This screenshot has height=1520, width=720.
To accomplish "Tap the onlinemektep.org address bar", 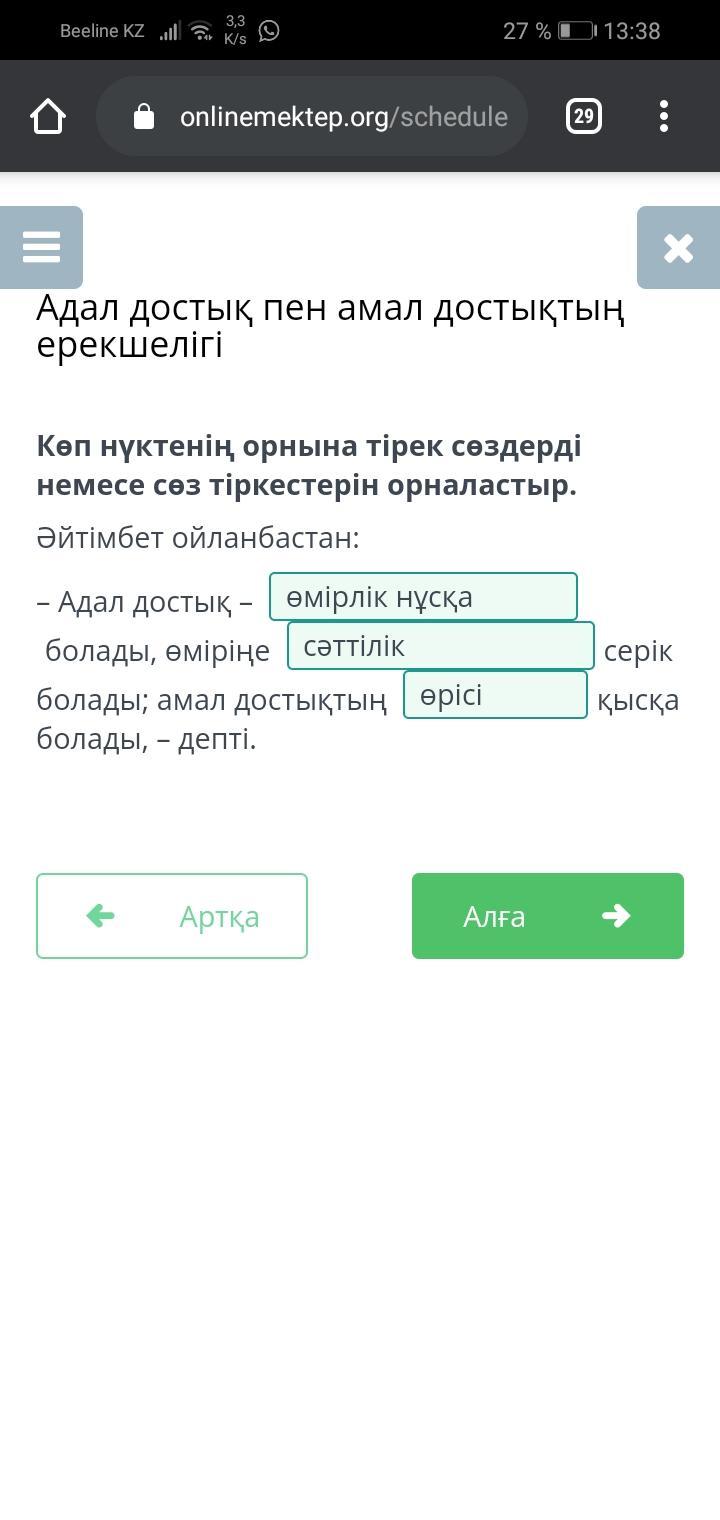I will (312, 117).
